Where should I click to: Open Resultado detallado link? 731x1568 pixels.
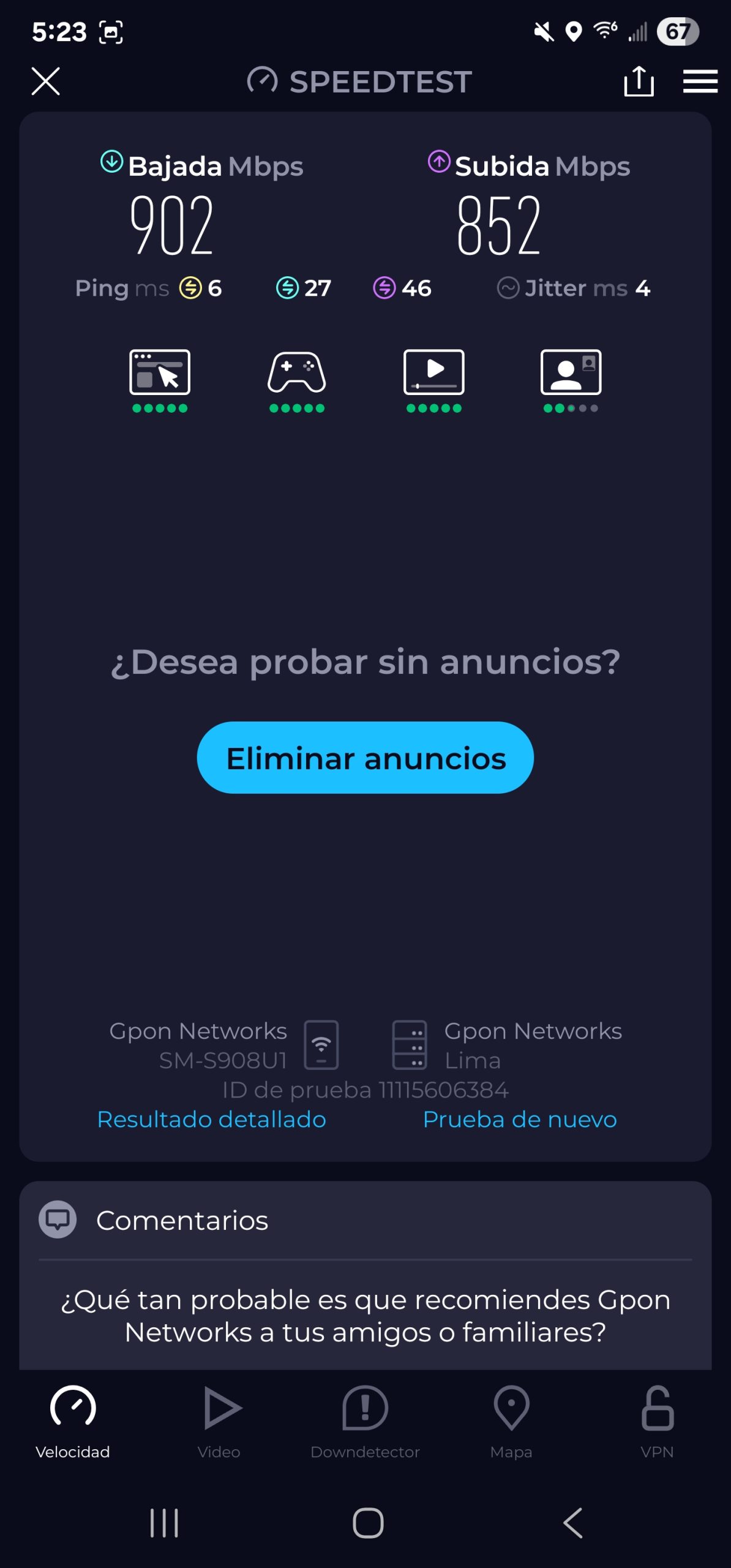(211, 1119)
